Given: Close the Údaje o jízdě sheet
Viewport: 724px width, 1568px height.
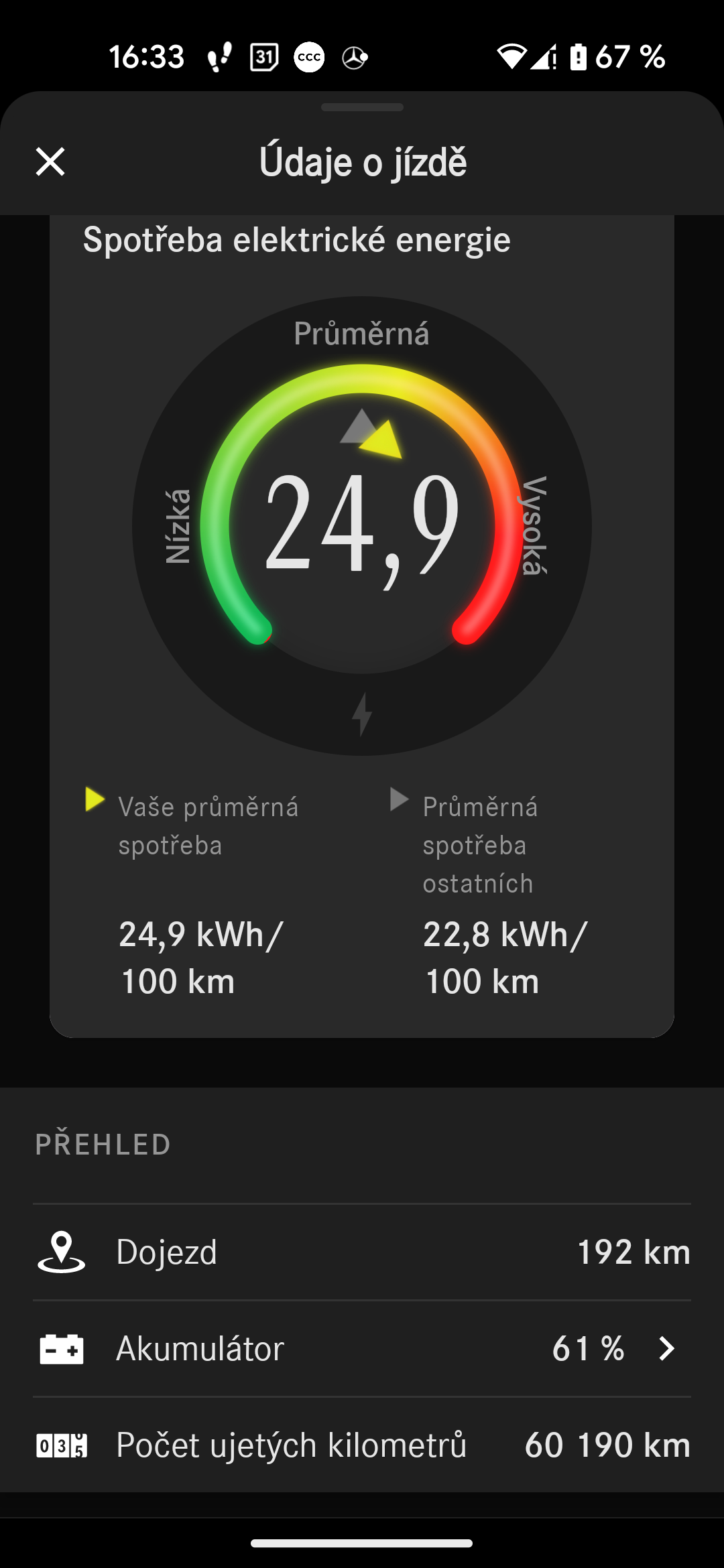Looking at the screenshot, I should click(50, 162).
